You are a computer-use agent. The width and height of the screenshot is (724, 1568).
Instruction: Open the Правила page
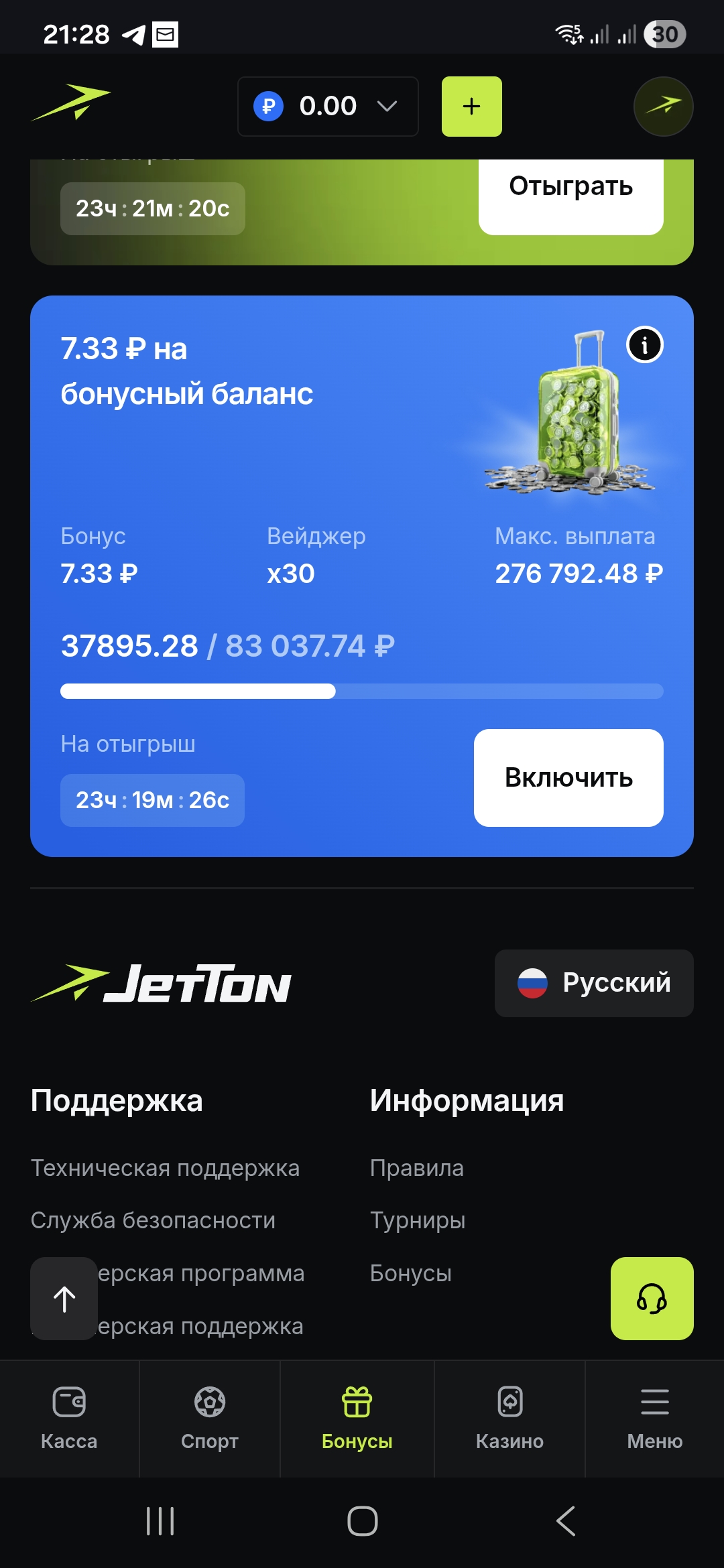pos(416,1168)
